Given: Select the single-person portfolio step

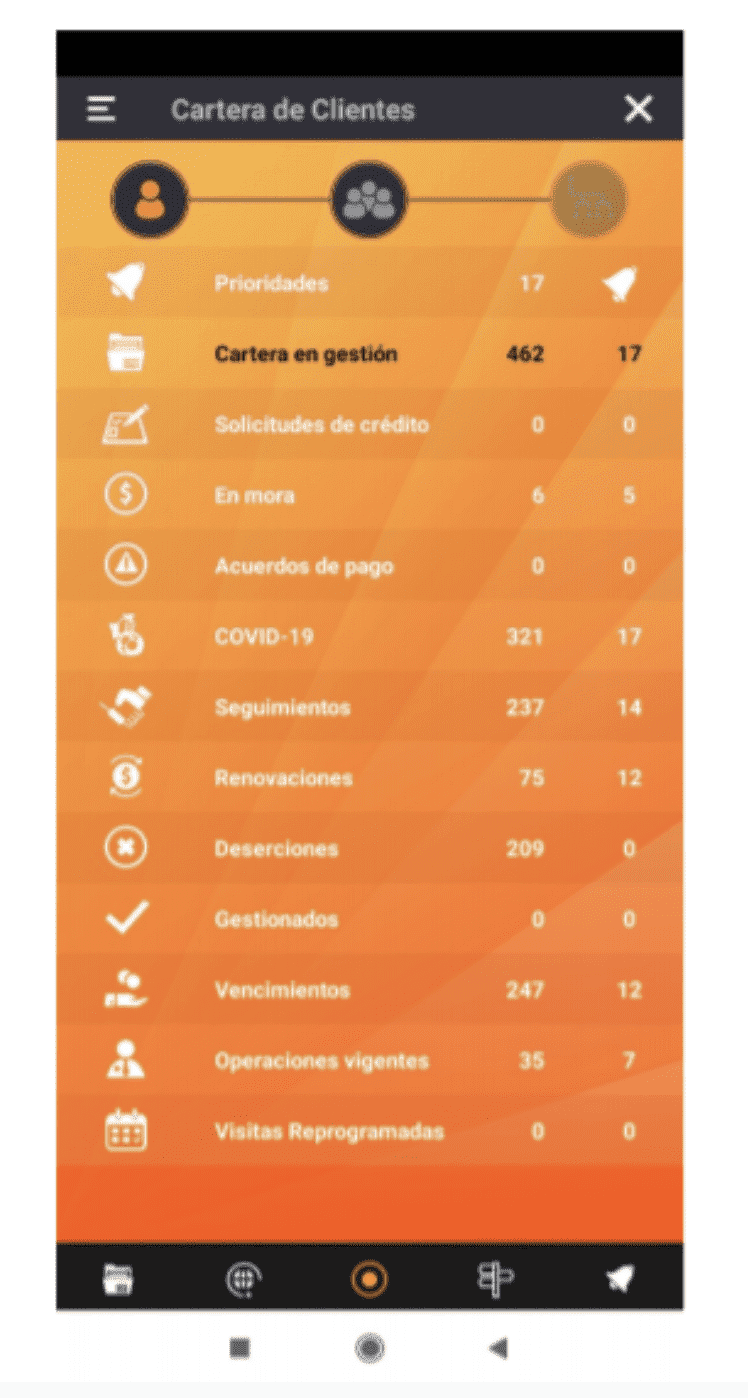Looking at the screenshot, I should [x=149, y=199].
